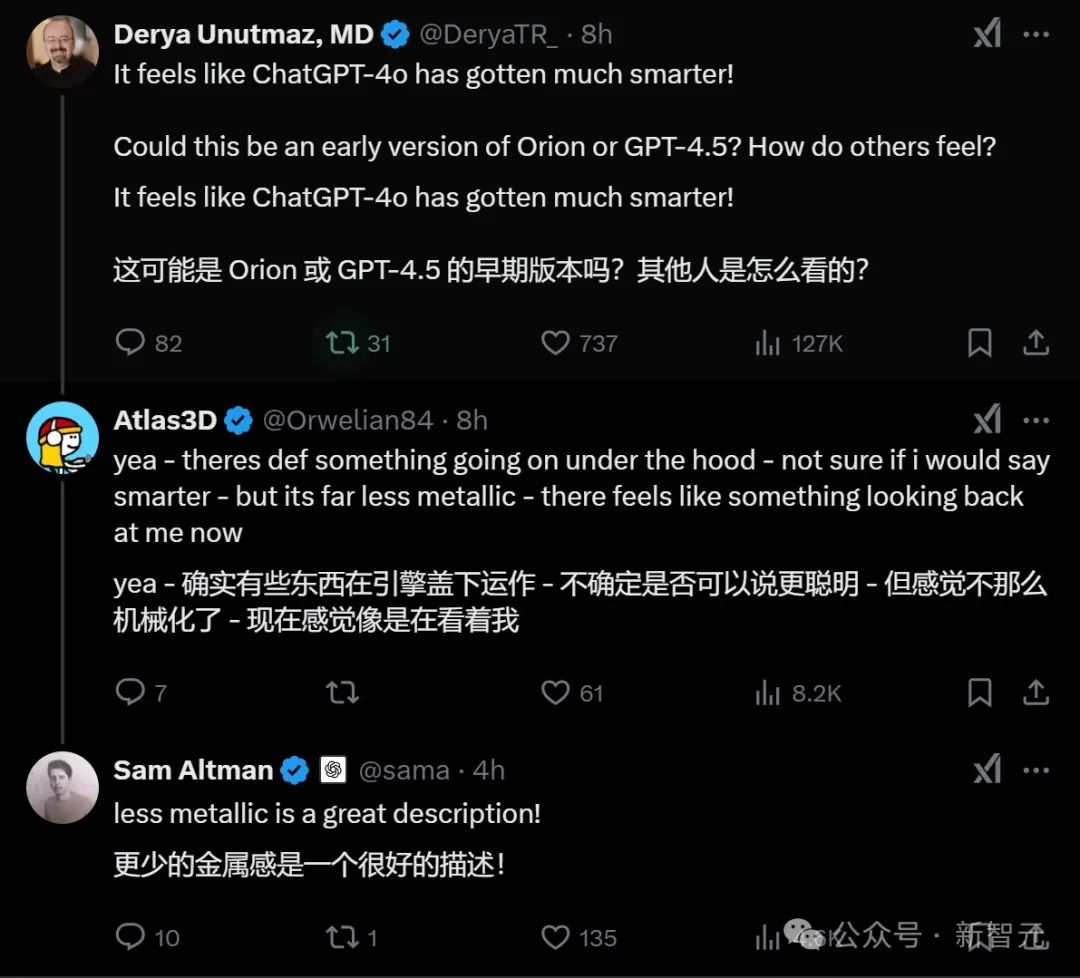Repost Atlas3D's tweet
The width and height of the screenshot is (1080, 978).
point(343,692)
